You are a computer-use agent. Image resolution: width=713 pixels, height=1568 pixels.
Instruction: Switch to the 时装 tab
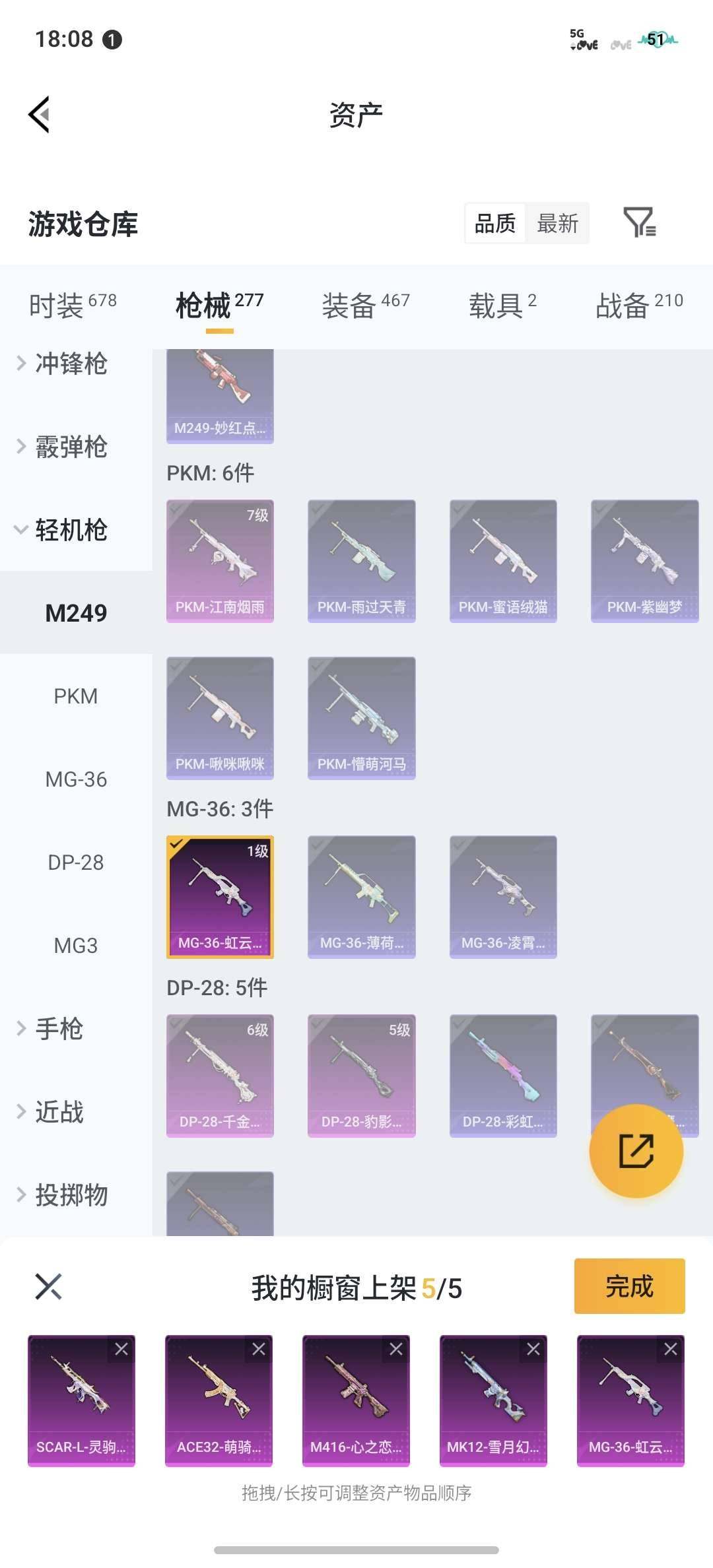coord(73,306)
